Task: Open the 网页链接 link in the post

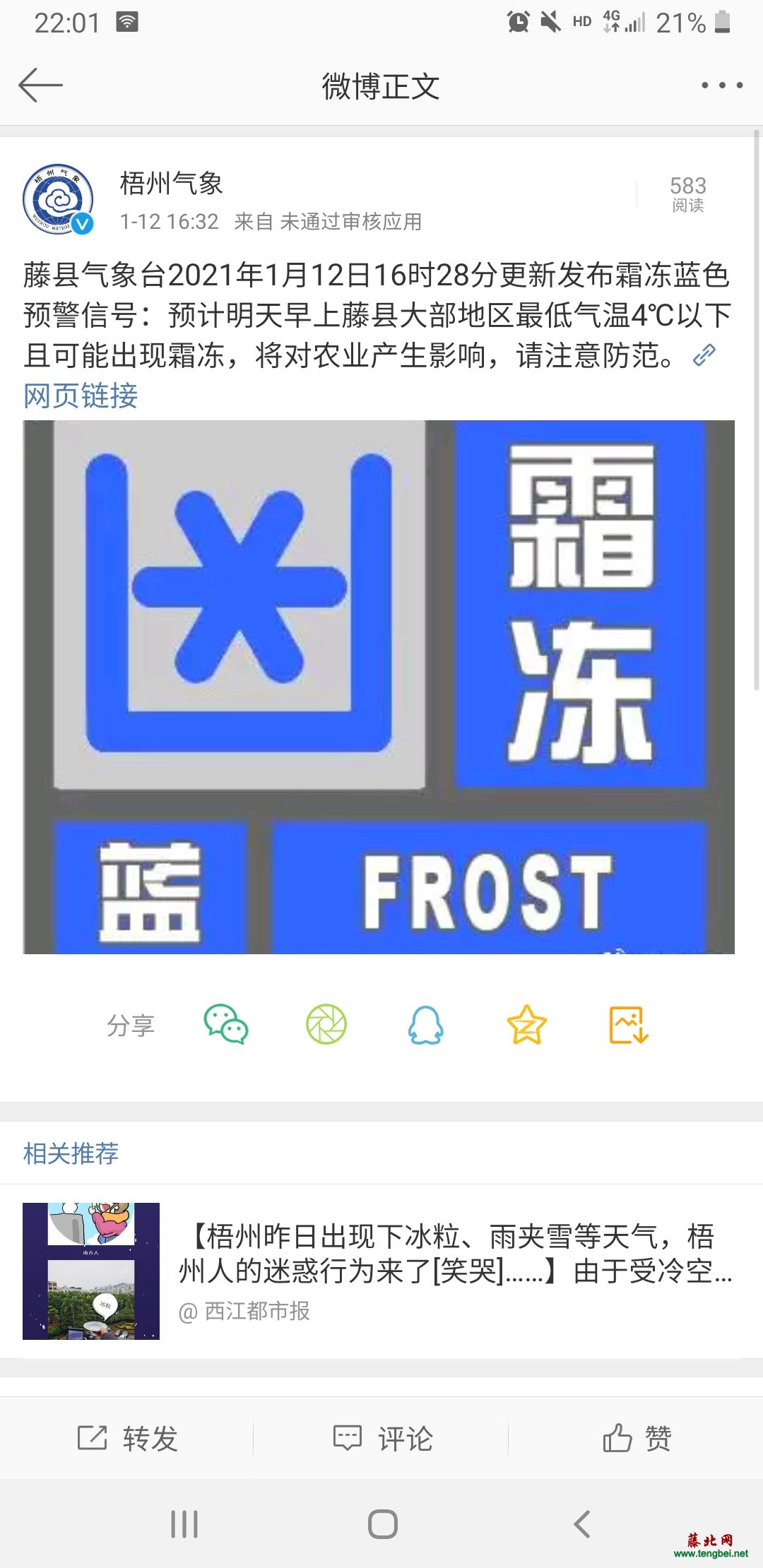Action: 81,396
